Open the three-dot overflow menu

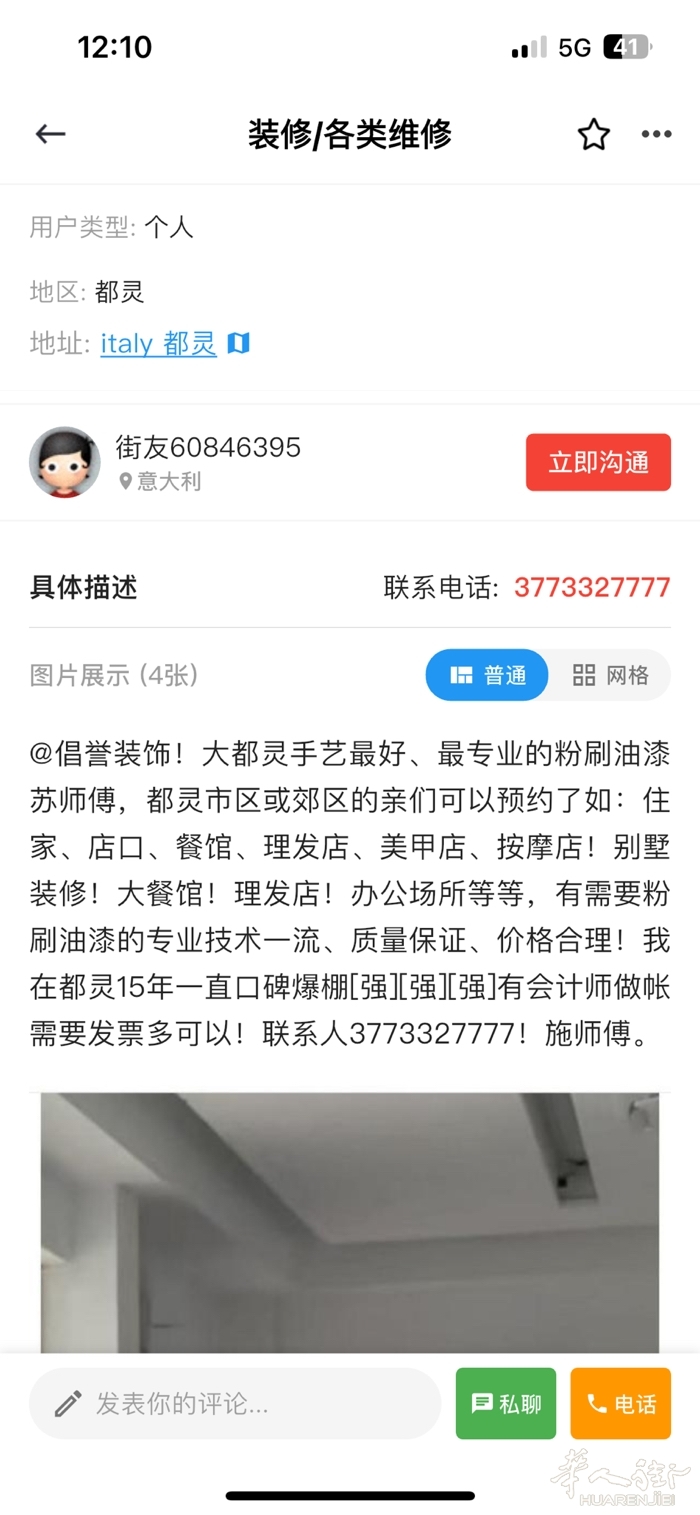656,134
